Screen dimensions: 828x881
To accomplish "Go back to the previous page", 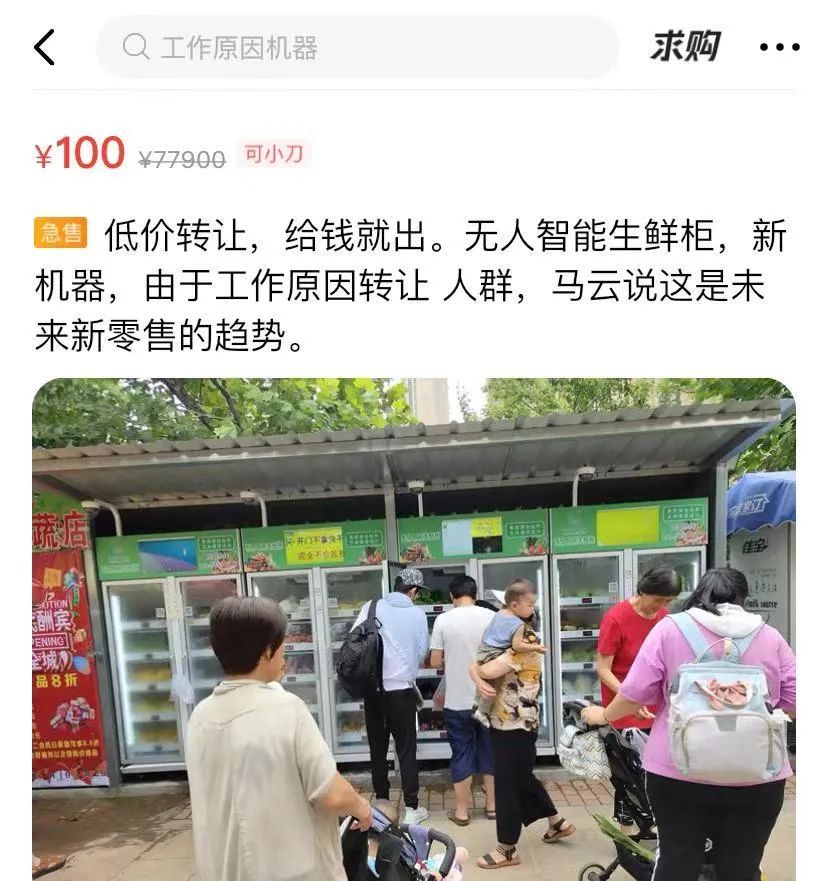I will pos(44,47).
